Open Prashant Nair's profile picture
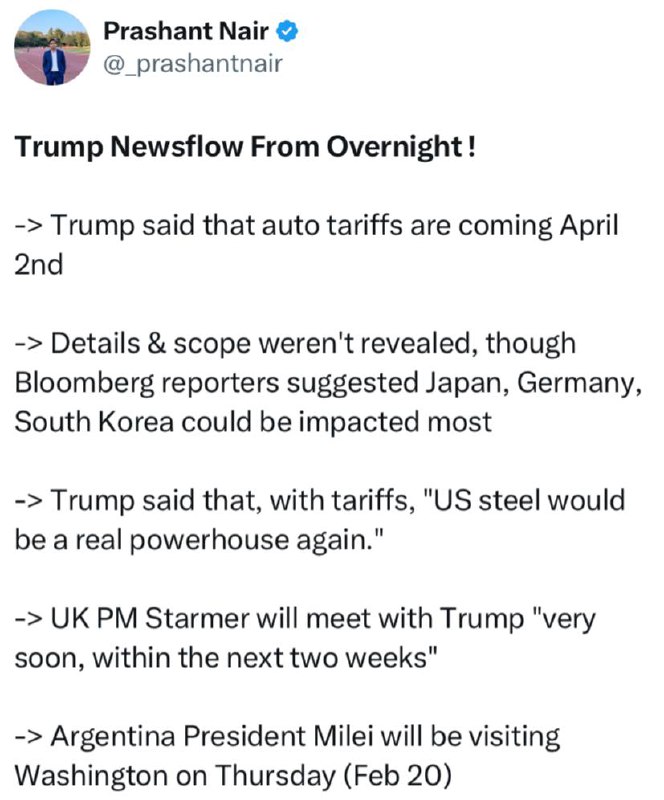Screen dimensions: 664x800 tap(52, 47)
